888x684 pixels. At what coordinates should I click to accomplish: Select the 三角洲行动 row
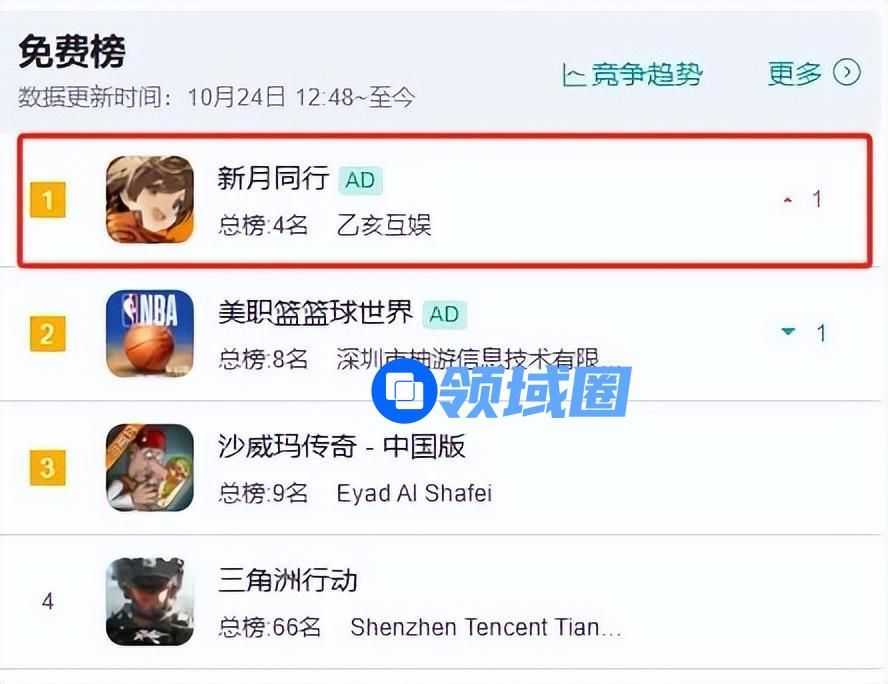(288, 580)
